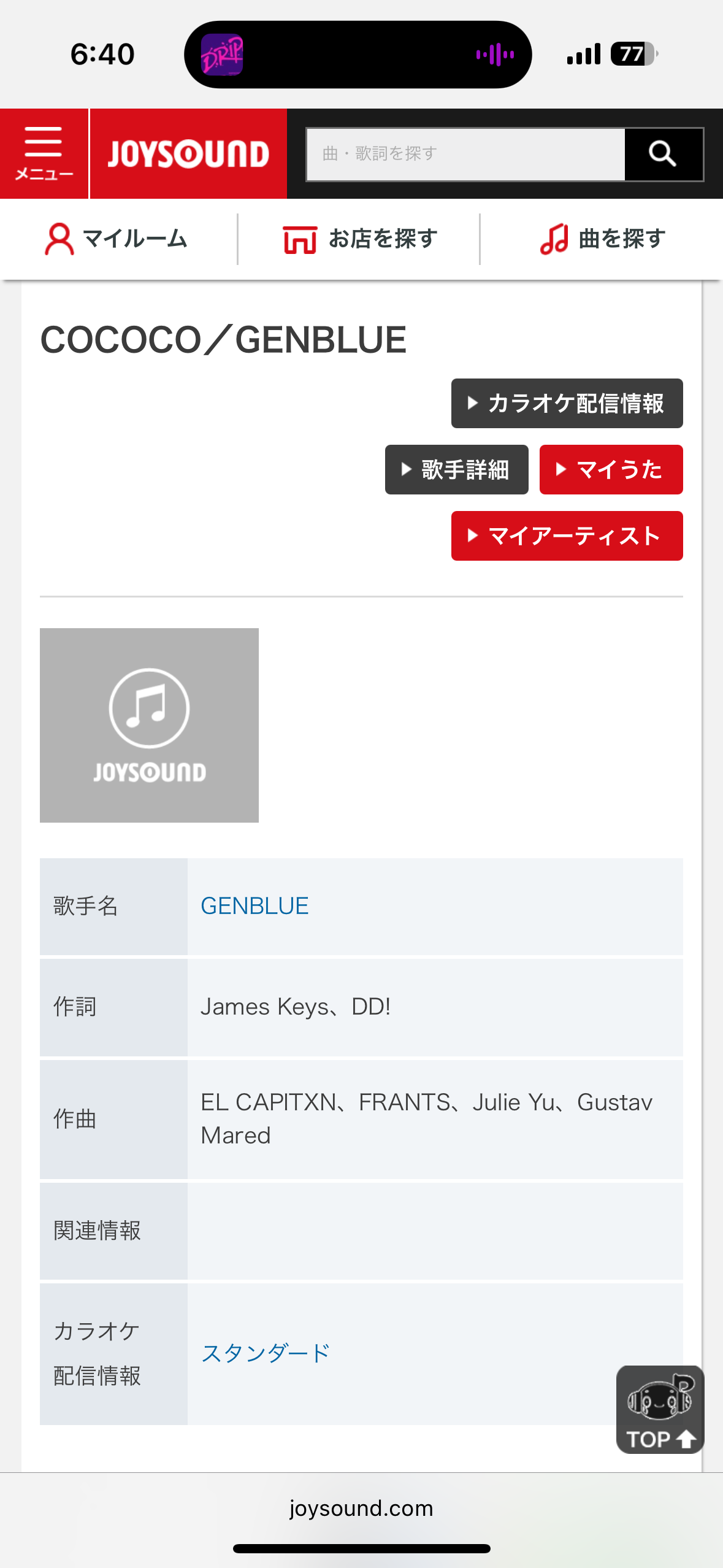This screenshot has width=723, height=1568.
Task: Add song to マイうた
Action: pyautogui.click(x=611, y=469)
